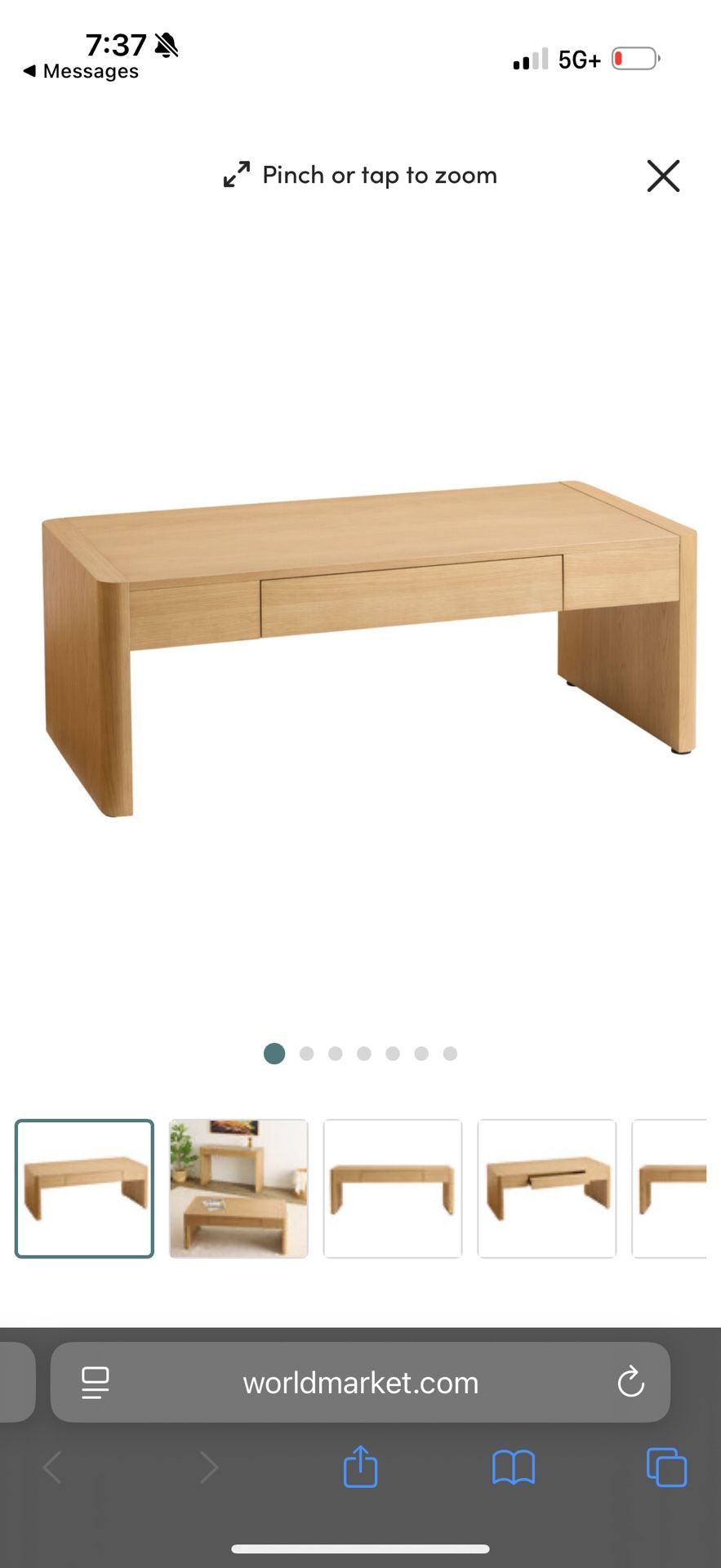Navigate back with the left chevron
The image size is (721, 1568).
tap(51, 1467)
